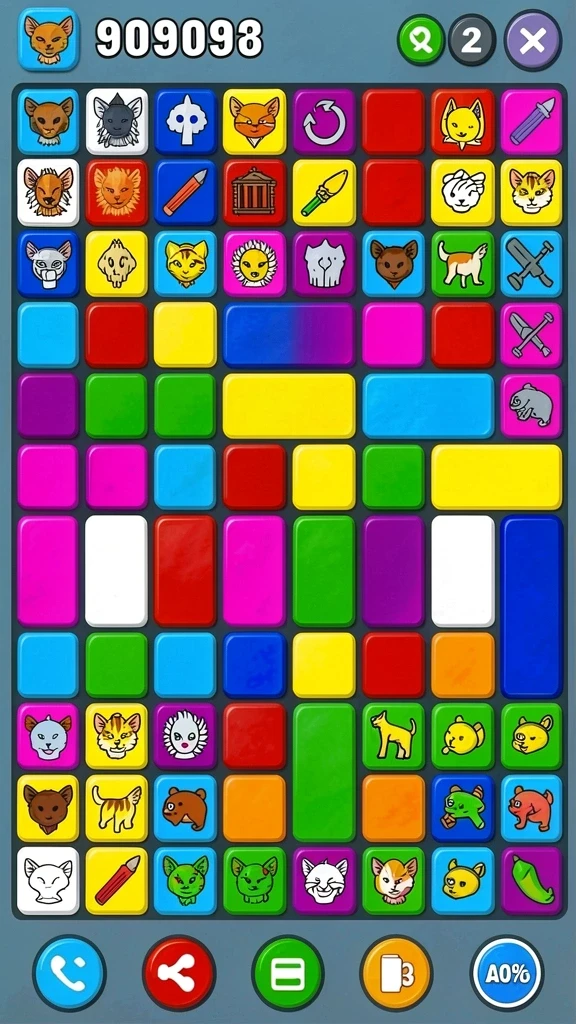
Task: Tap the blue phone call button
Action: [69, 973]
